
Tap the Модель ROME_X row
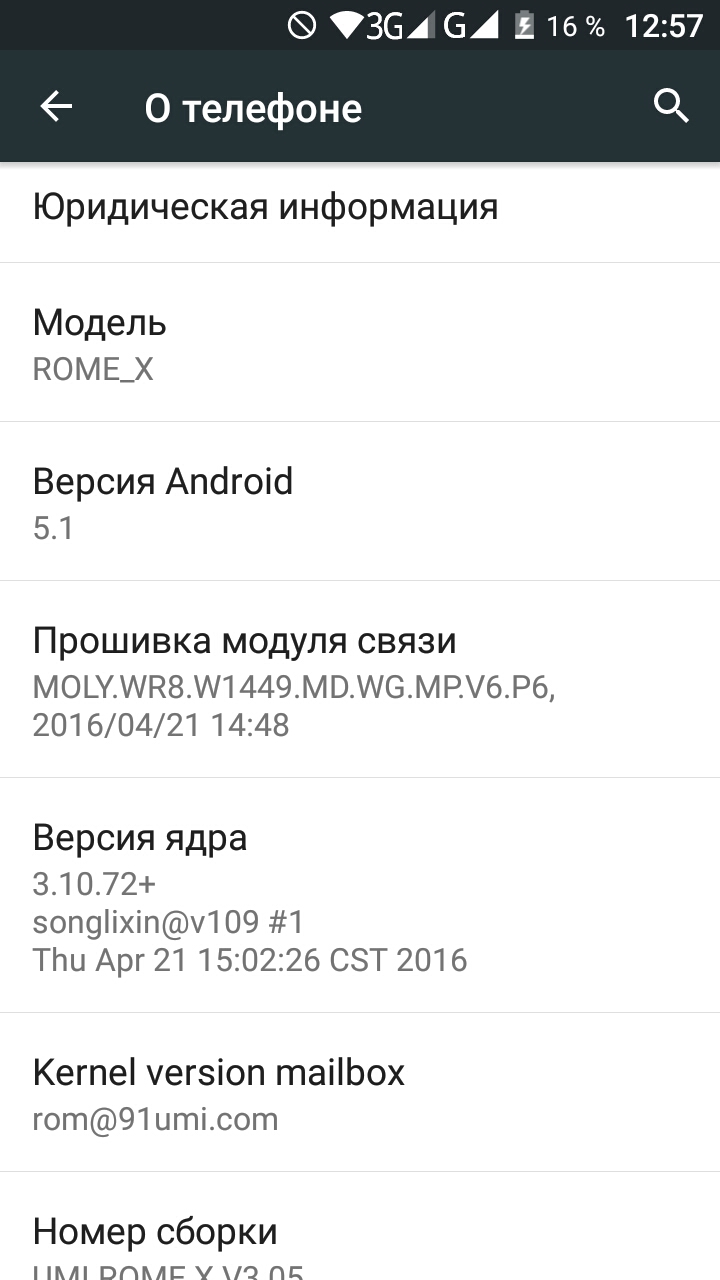click(360, 342)
